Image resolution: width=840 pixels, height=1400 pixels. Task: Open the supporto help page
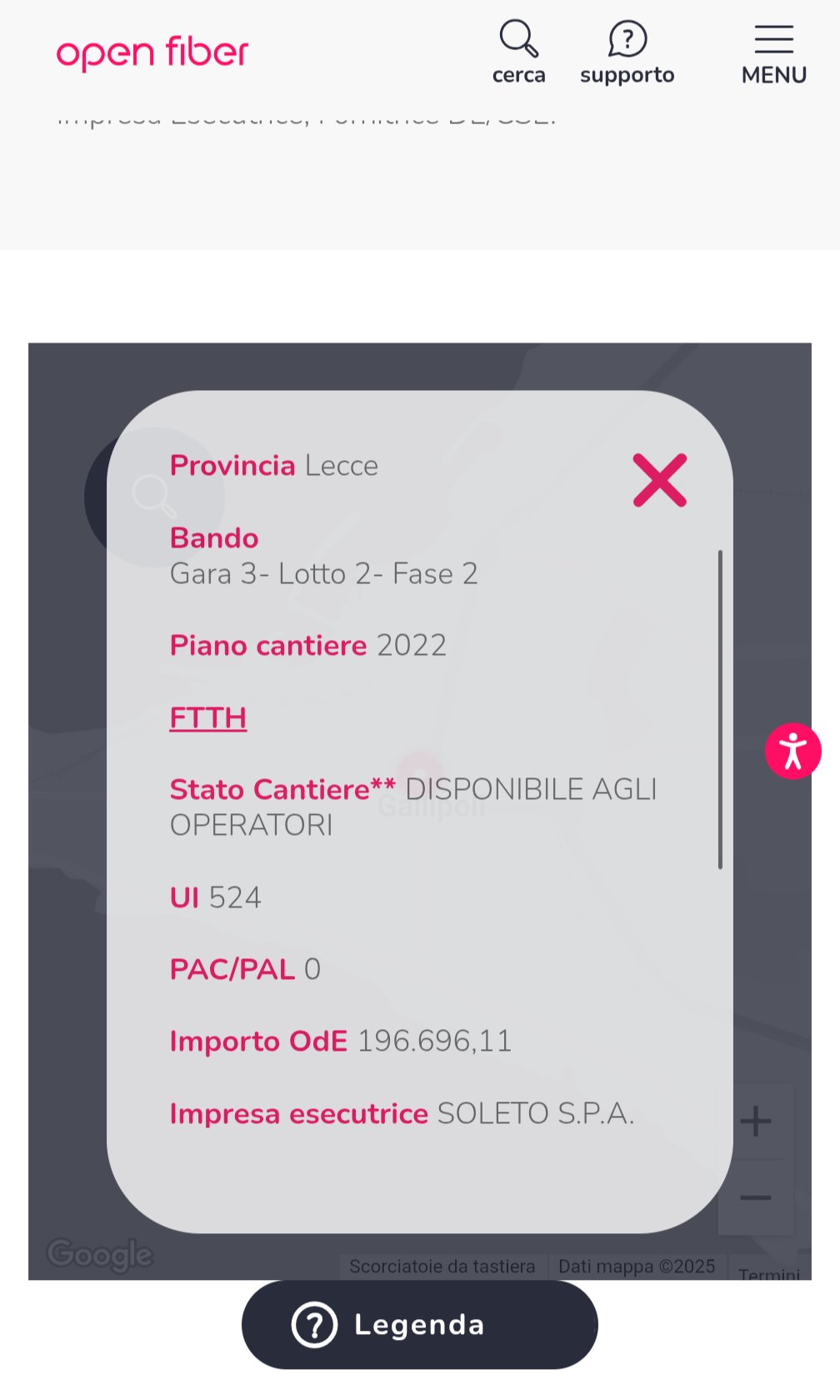point(627,53)
